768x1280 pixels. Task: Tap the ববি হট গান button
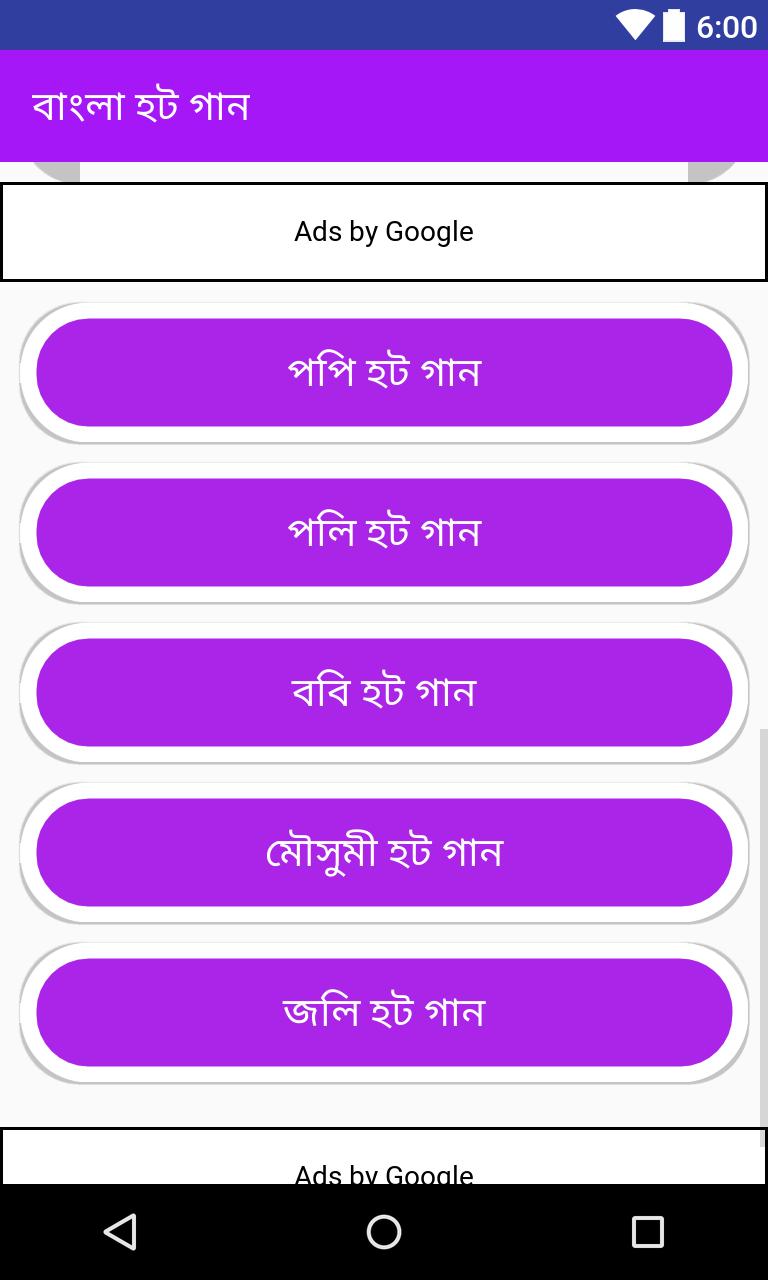384,692
